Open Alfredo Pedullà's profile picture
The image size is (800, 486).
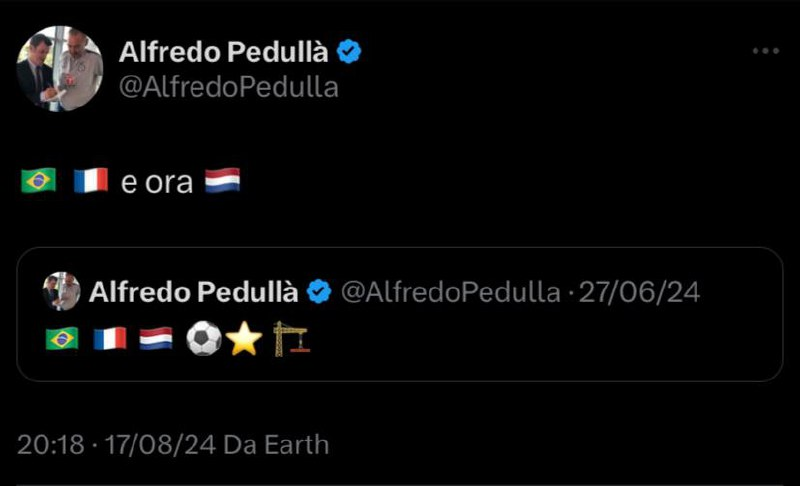tap(60, 68)
